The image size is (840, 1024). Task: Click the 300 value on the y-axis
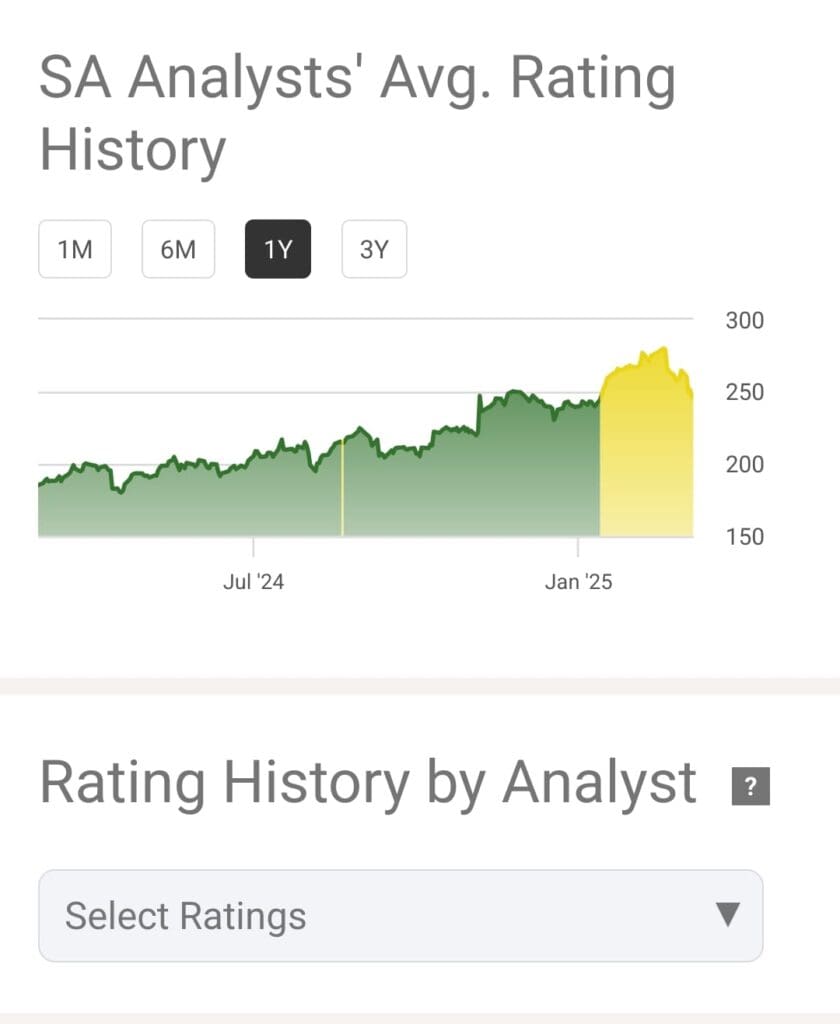click(x=745, y=320)
